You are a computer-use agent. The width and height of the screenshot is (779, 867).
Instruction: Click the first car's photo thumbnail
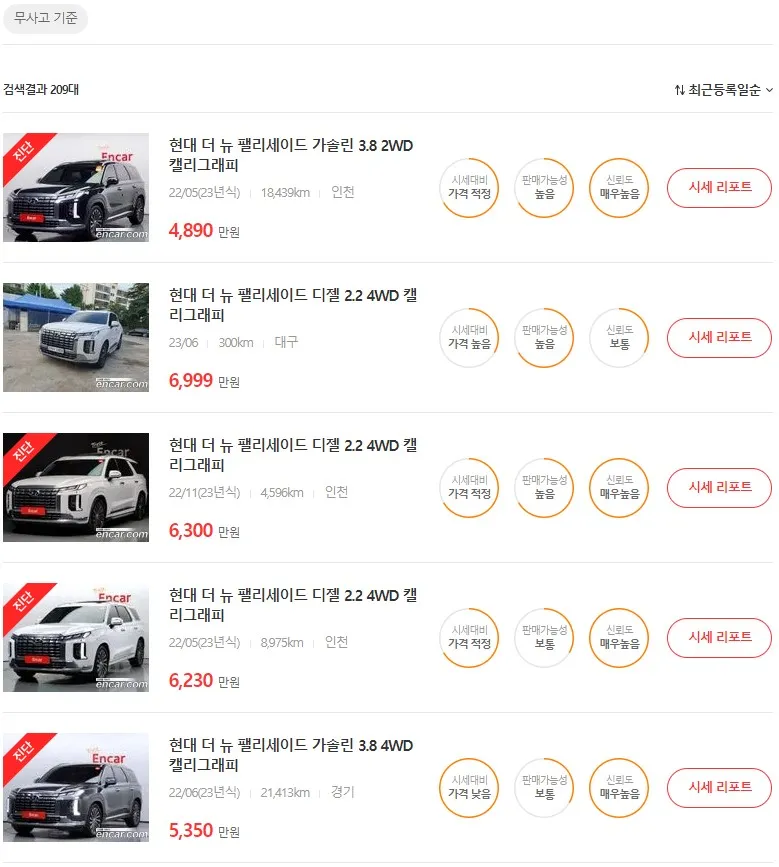click(76, 188)
